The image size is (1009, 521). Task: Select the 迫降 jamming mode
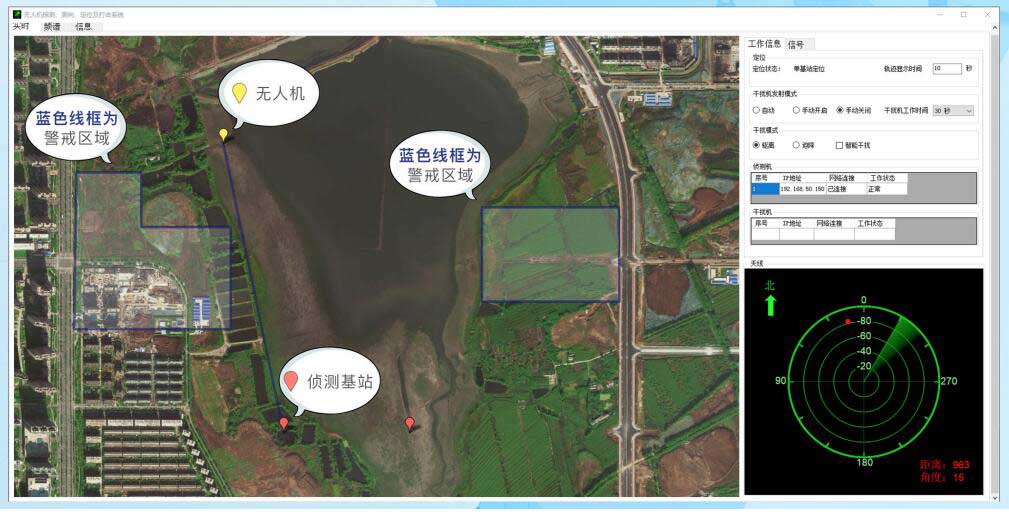797,145
